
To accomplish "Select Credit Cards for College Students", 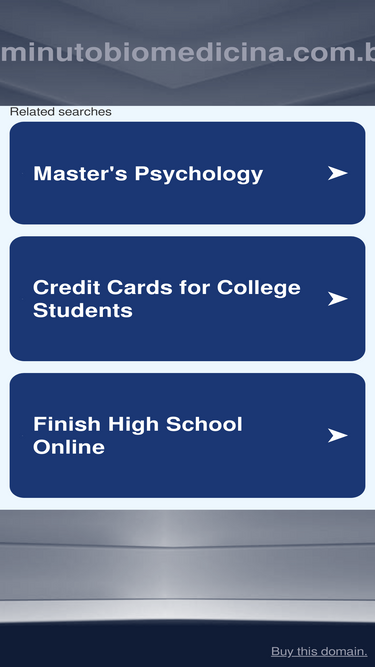I will point(187,299).
